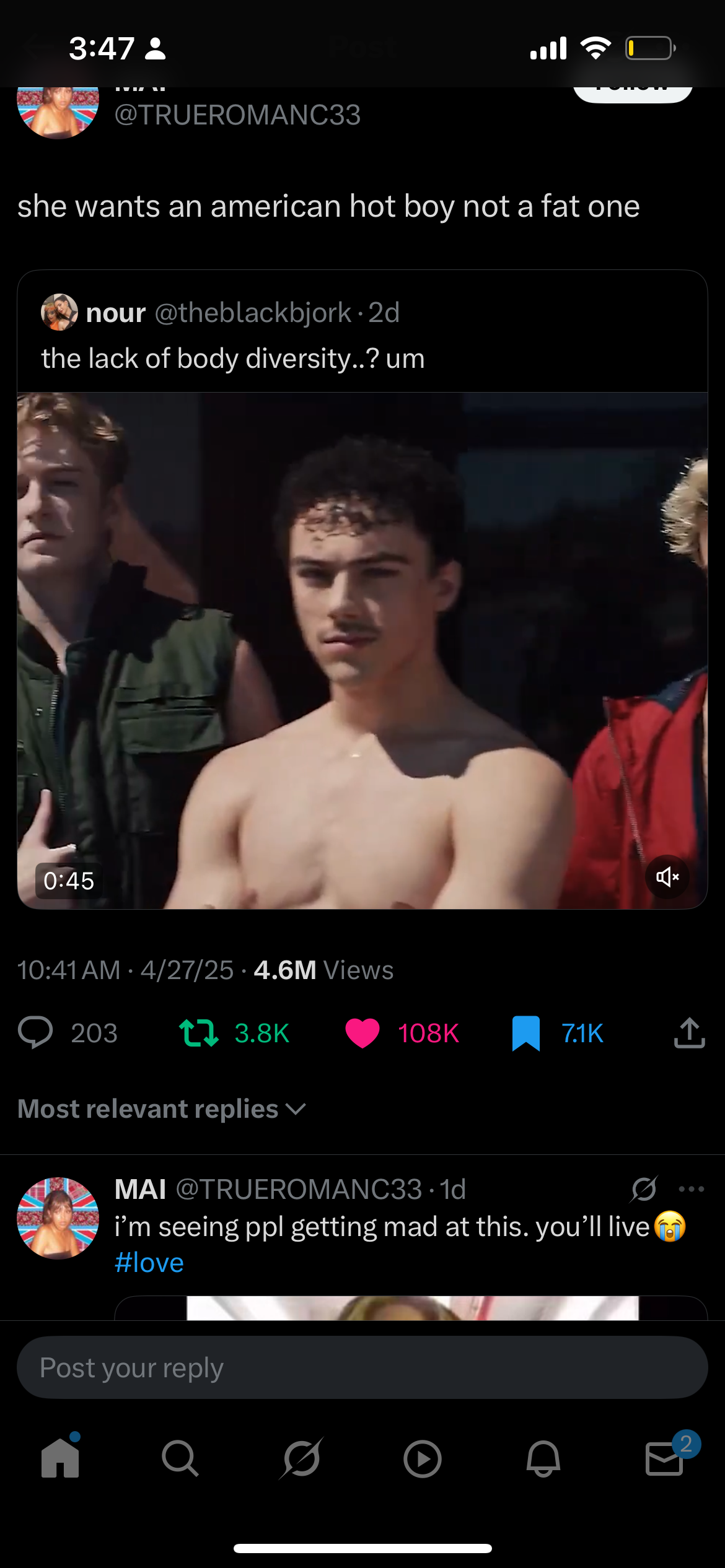Repost this post with 3.8K reposts
The width and height of the screenshot is (725, 1568).
click(x=198, y=1033)
